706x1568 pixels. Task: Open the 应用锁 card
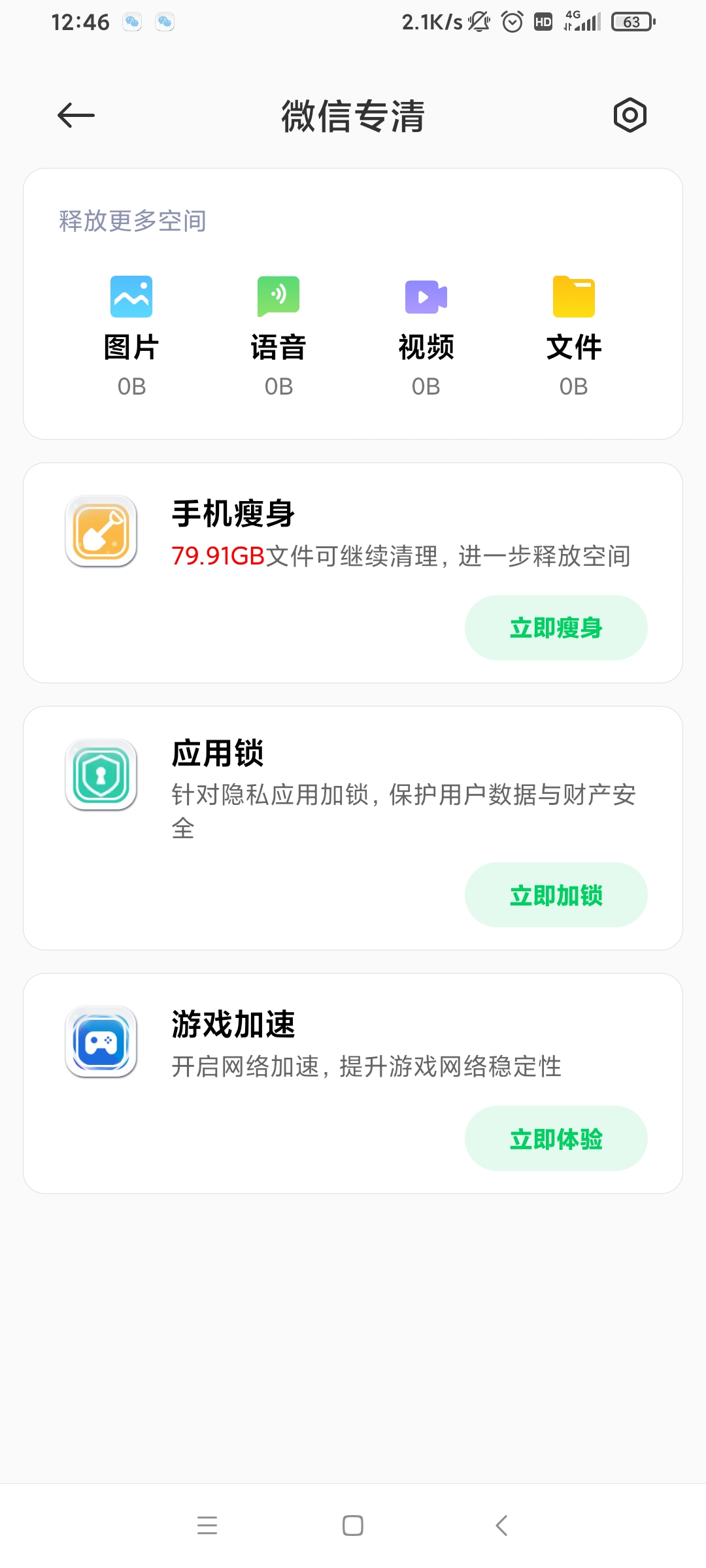(x=353, y=828)
